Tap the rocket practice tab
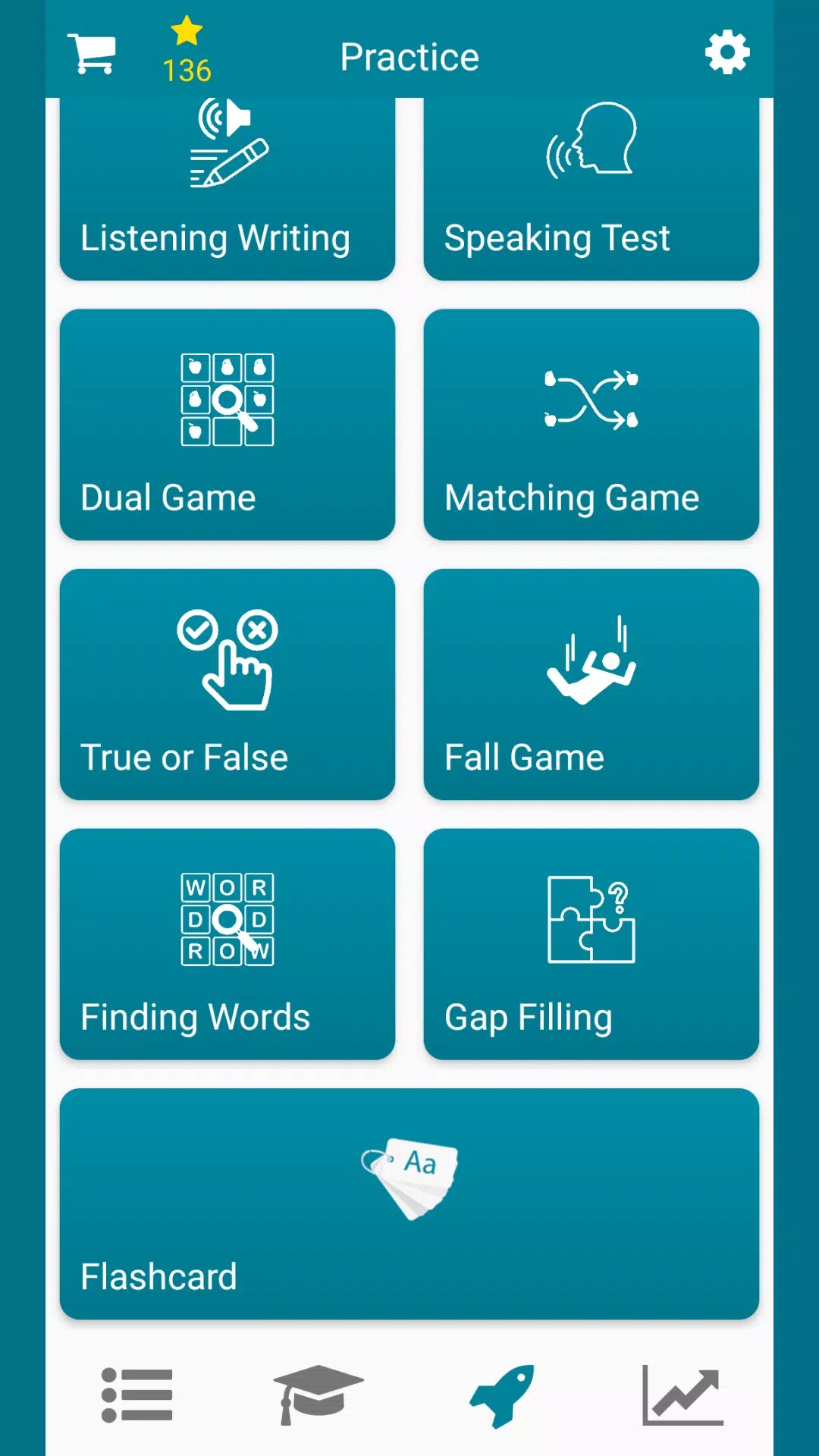This screenshot has height=1456, width=819. pos(501,1395)
